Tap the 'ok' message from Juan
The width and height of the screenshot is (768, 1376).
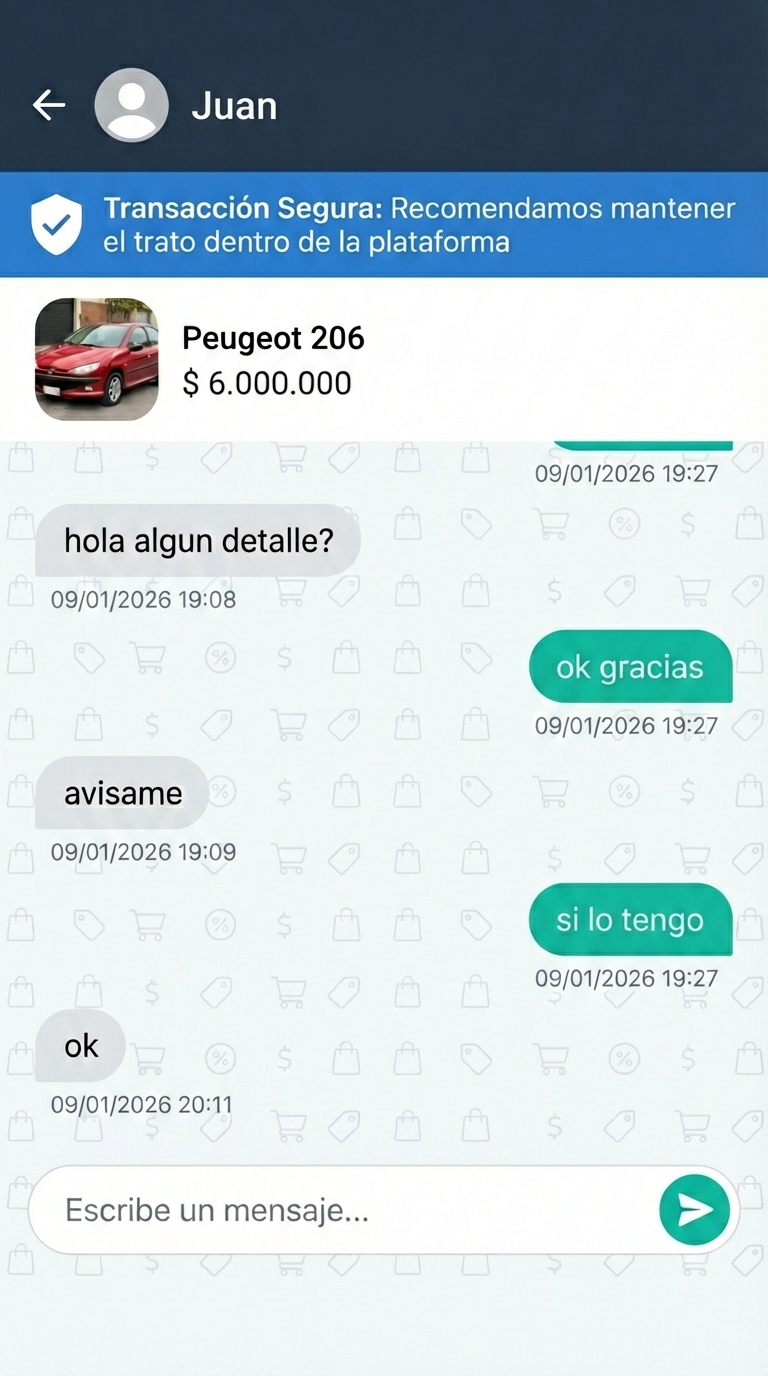(x=79, y=1045)
